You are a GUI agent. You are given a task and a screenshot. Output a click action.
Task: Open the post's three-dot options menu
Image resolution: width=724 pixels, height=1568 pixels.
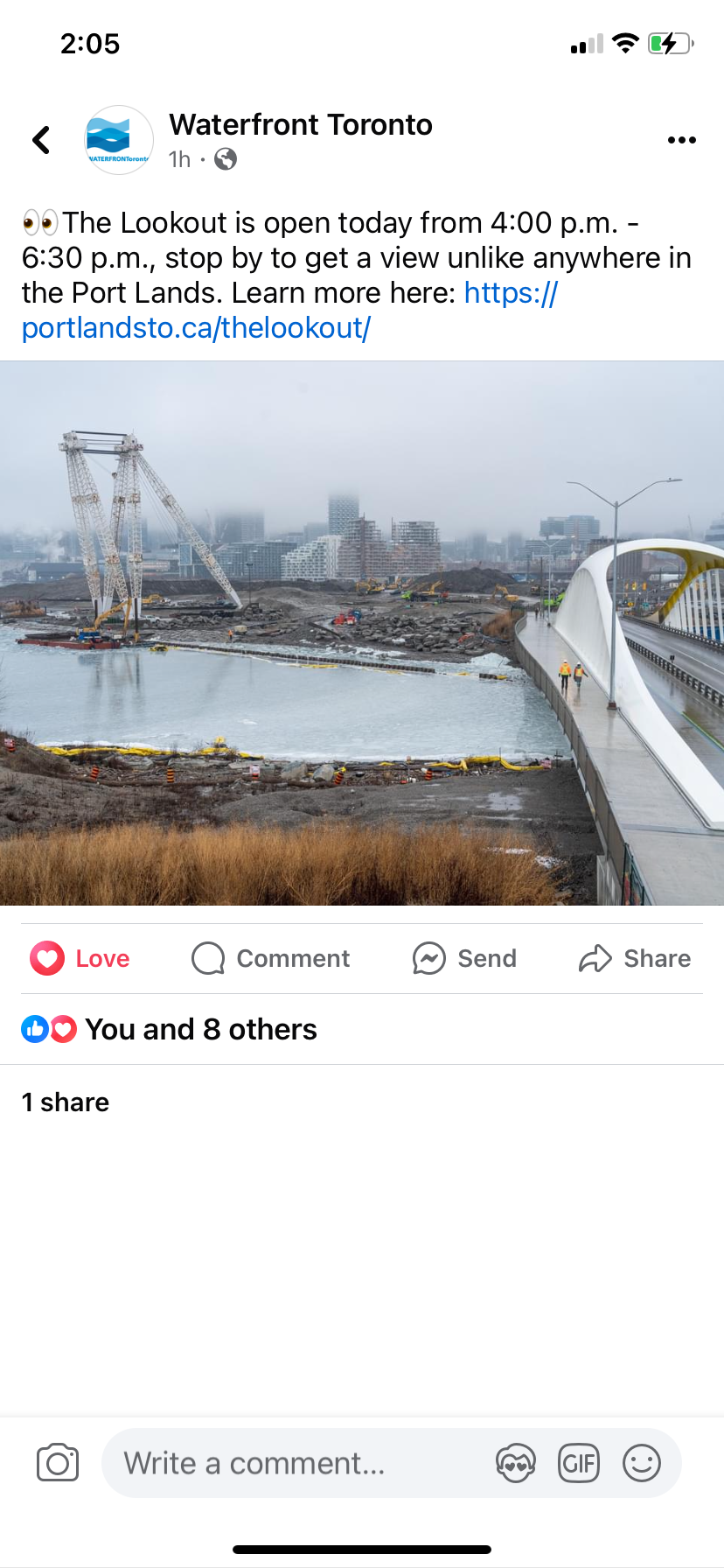pyautogui.click(x=681, y=140)
